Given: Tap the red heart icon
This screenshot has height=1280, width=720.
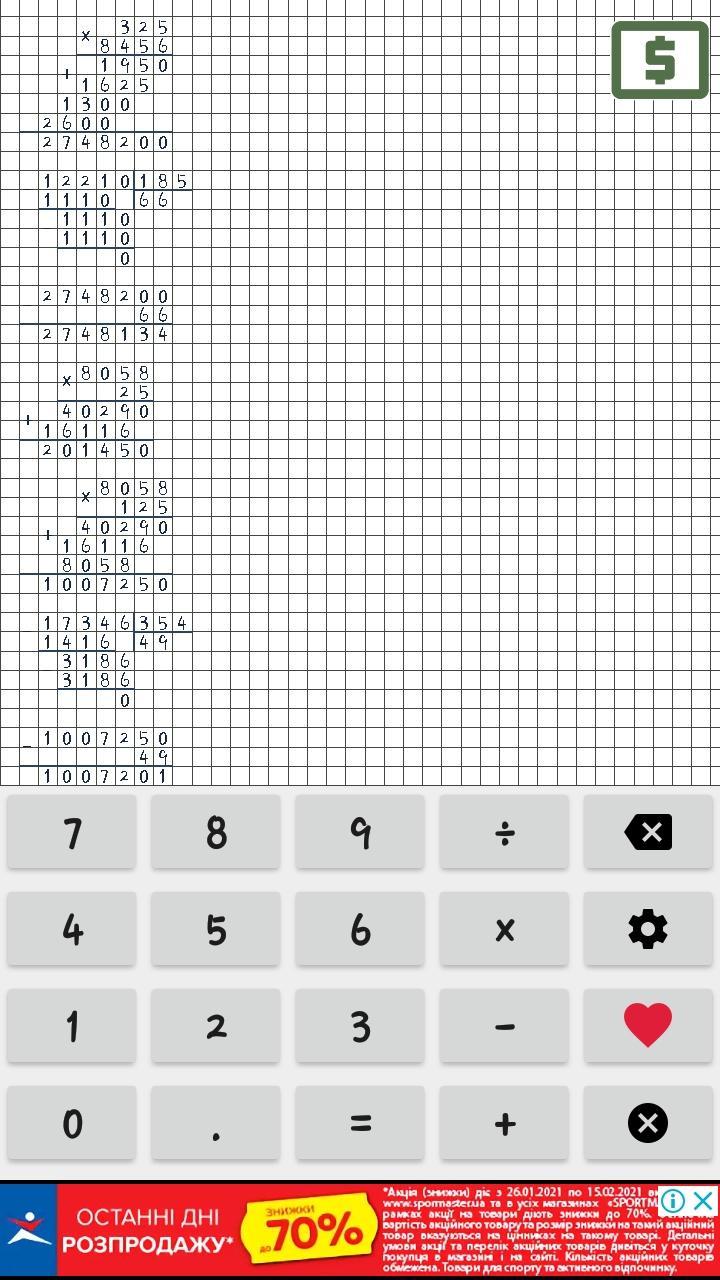Looking at the screenshot, I should 648,1026.
